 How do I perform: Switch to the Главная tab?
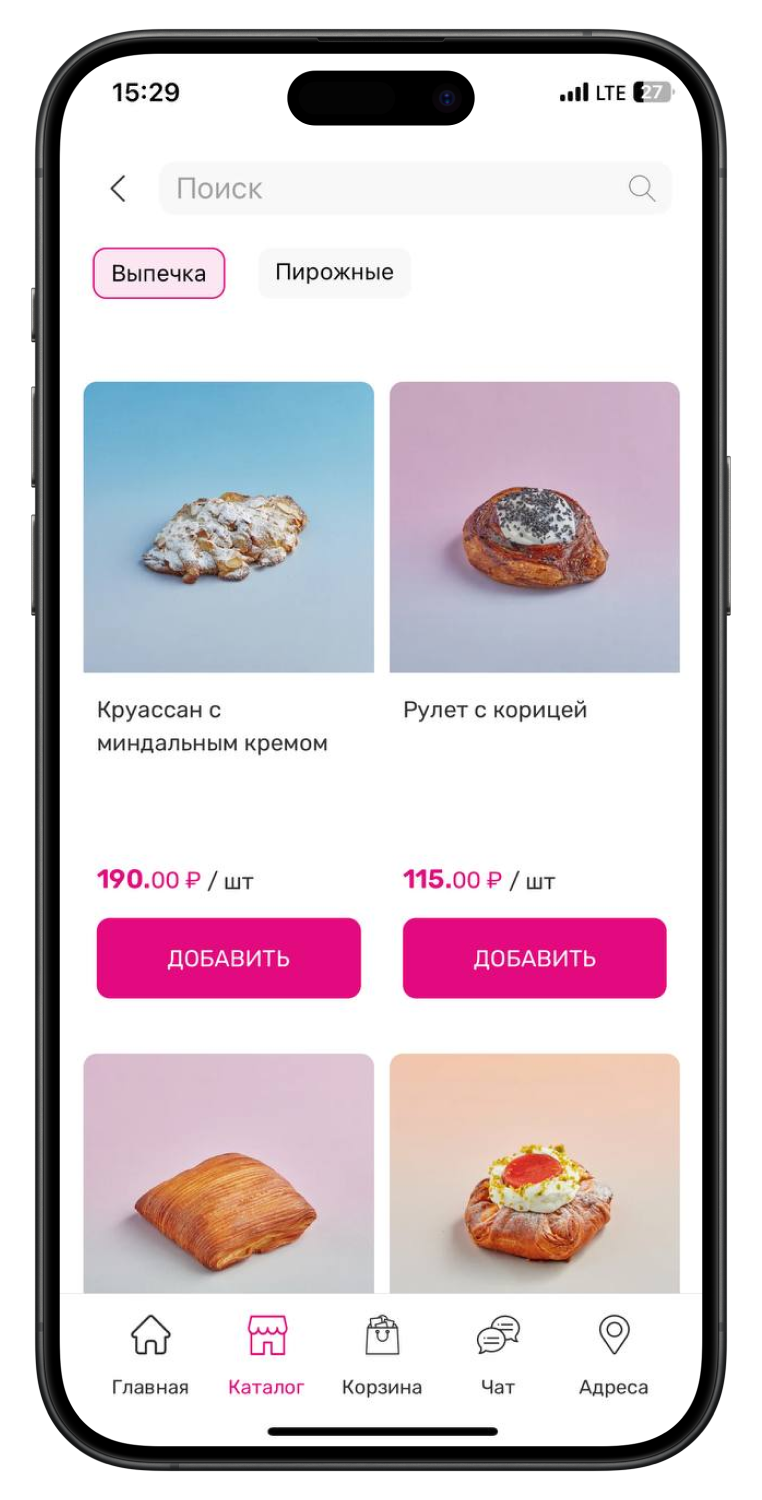(x=150, y=1354)
